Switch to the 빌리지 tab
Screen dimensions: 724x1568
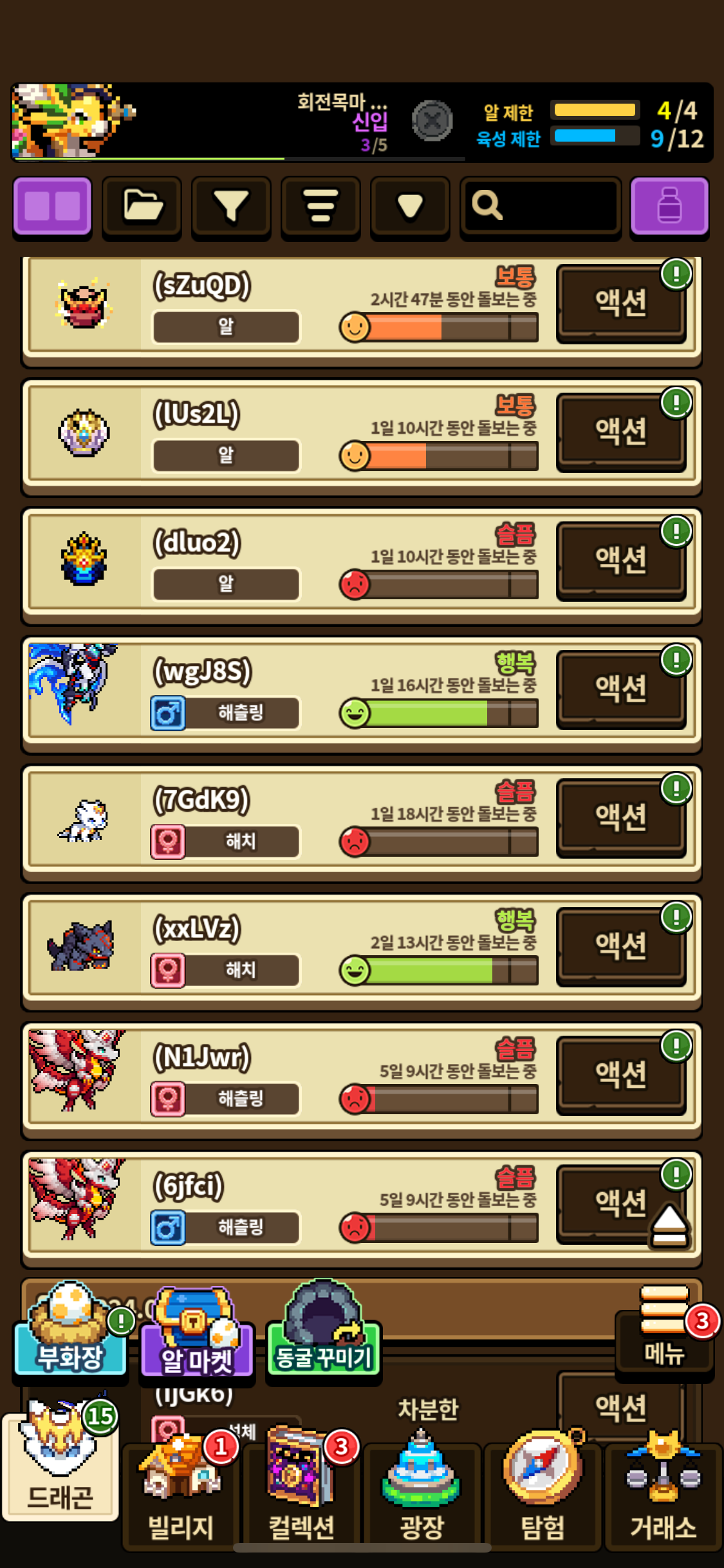(181, 1493)
